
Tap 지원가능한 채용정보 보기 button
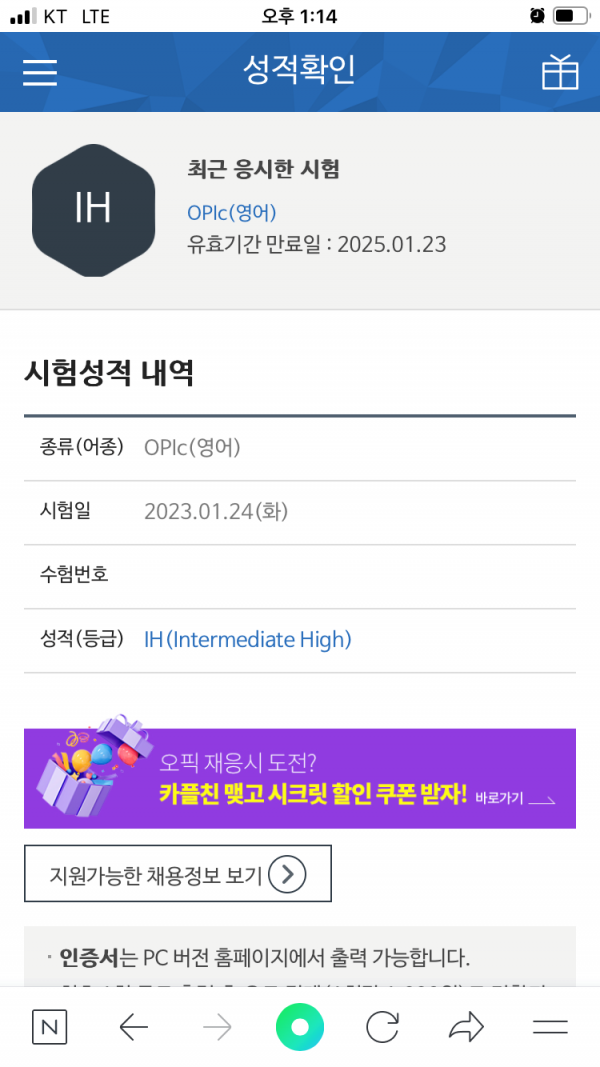click(178, 874)
